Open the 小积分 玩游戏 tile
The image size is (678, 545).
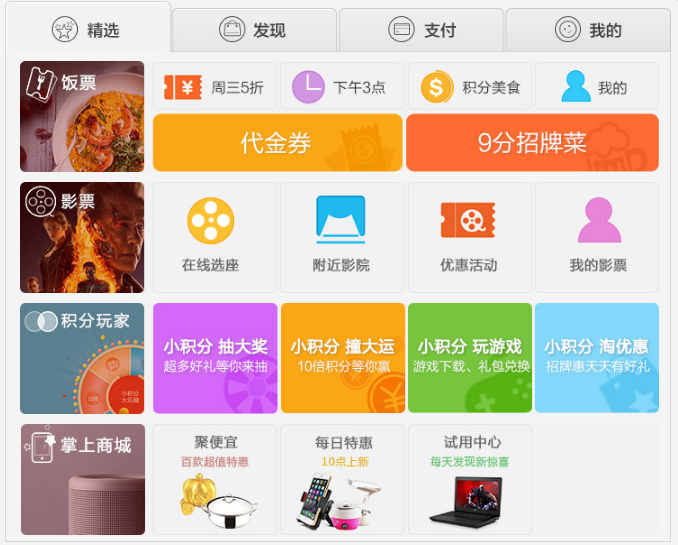point(470,358)
